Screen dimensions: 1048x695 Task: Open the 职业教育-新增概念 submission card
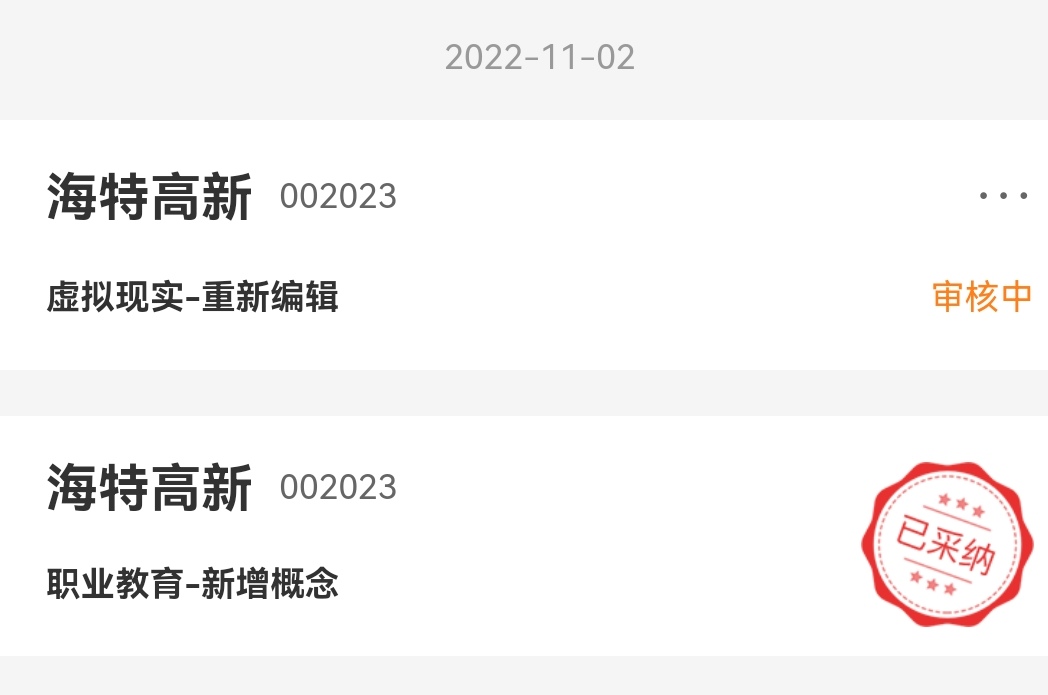(524, 536)
